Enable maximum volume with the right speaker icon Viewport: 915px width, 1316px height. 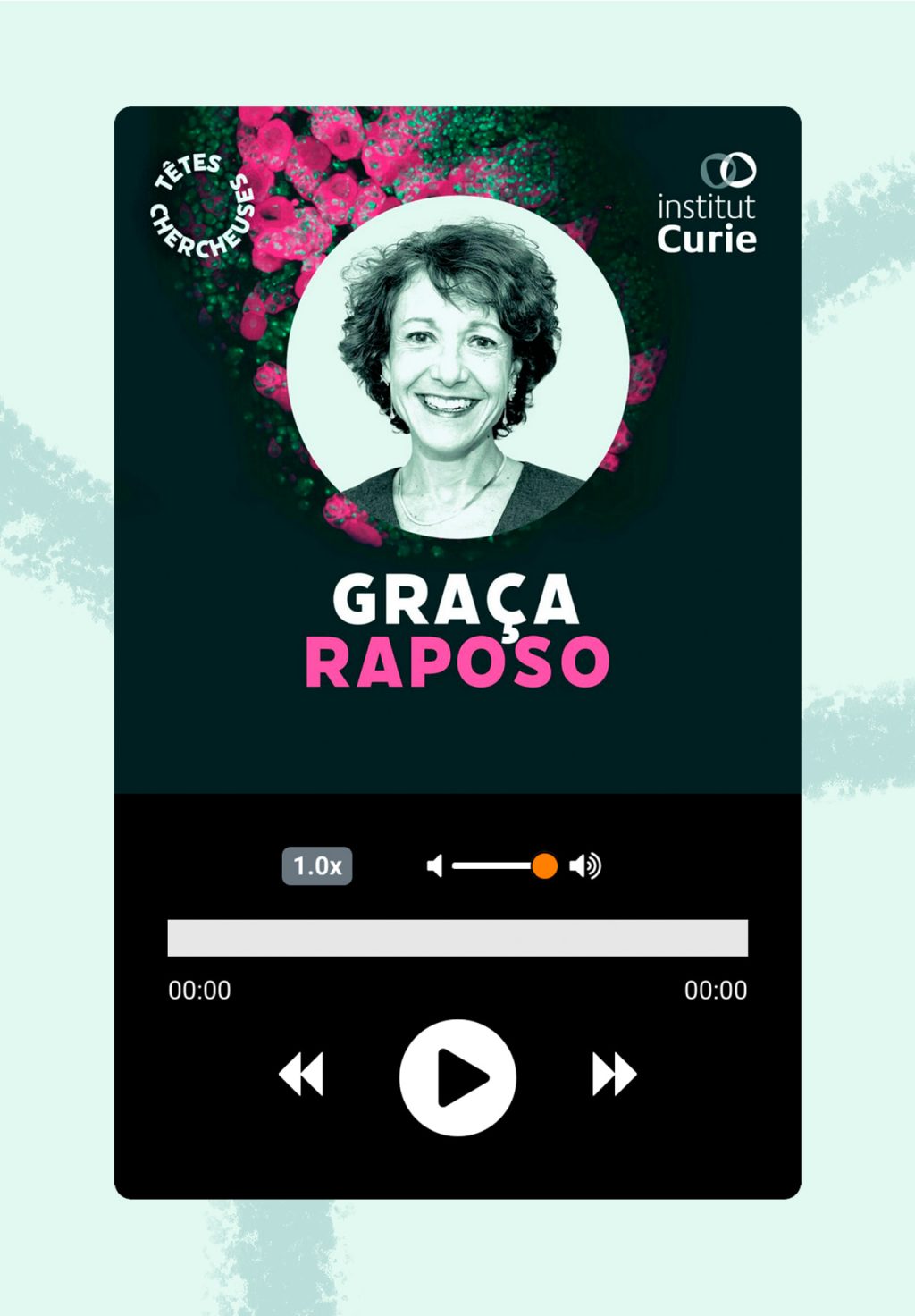click(585, 865)
